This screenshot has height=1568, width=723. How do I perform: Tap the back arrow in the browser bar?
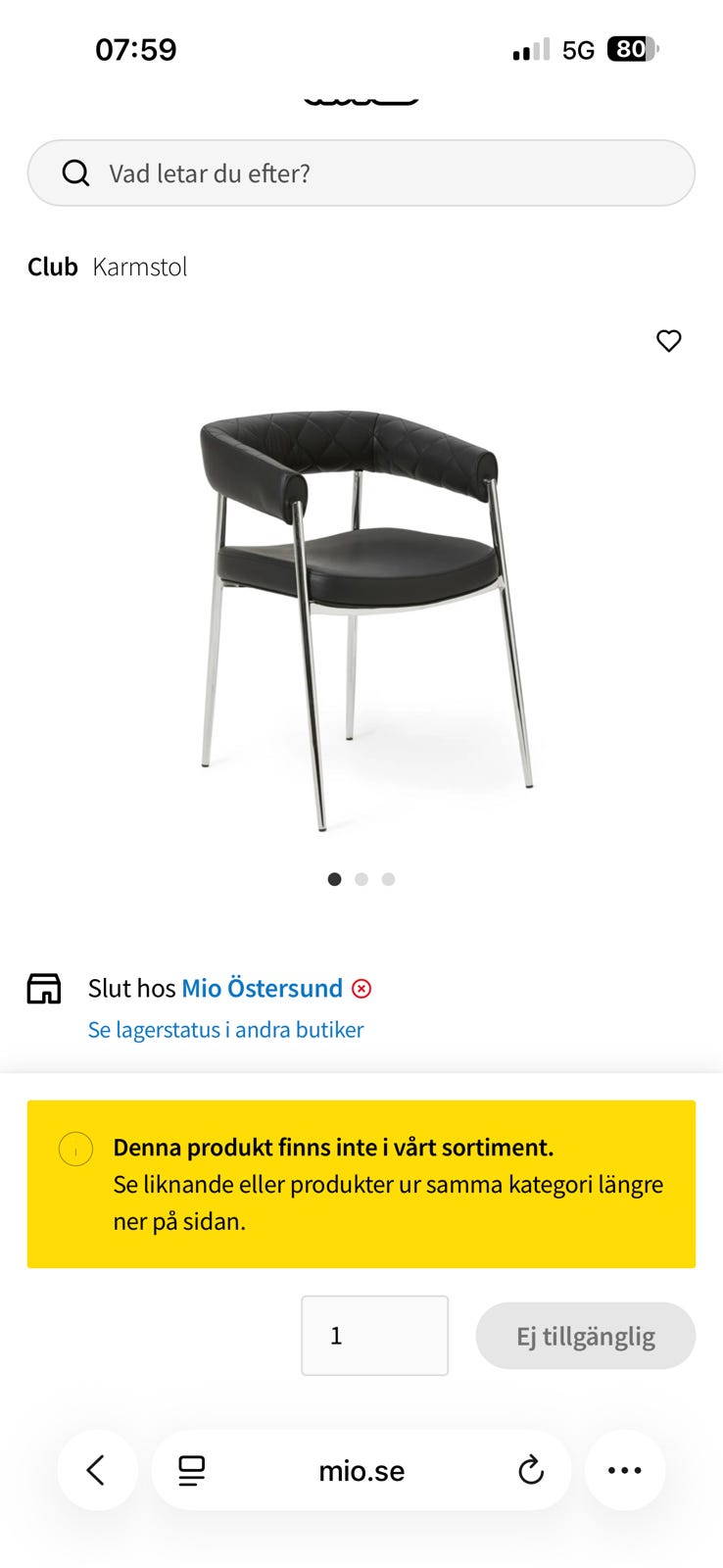coord(97,1470)
